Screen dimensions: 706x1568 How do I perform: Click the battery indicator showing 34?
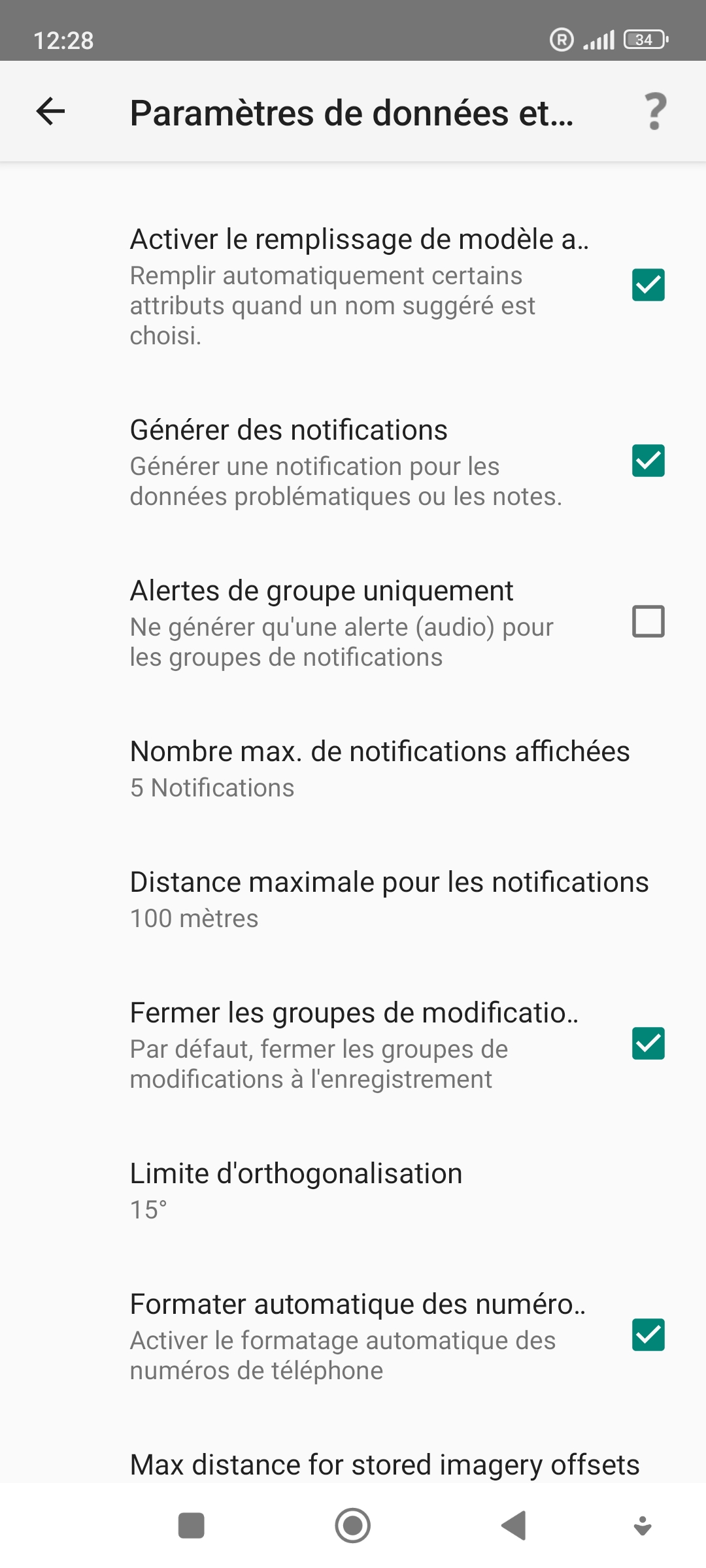coord(644,39)
